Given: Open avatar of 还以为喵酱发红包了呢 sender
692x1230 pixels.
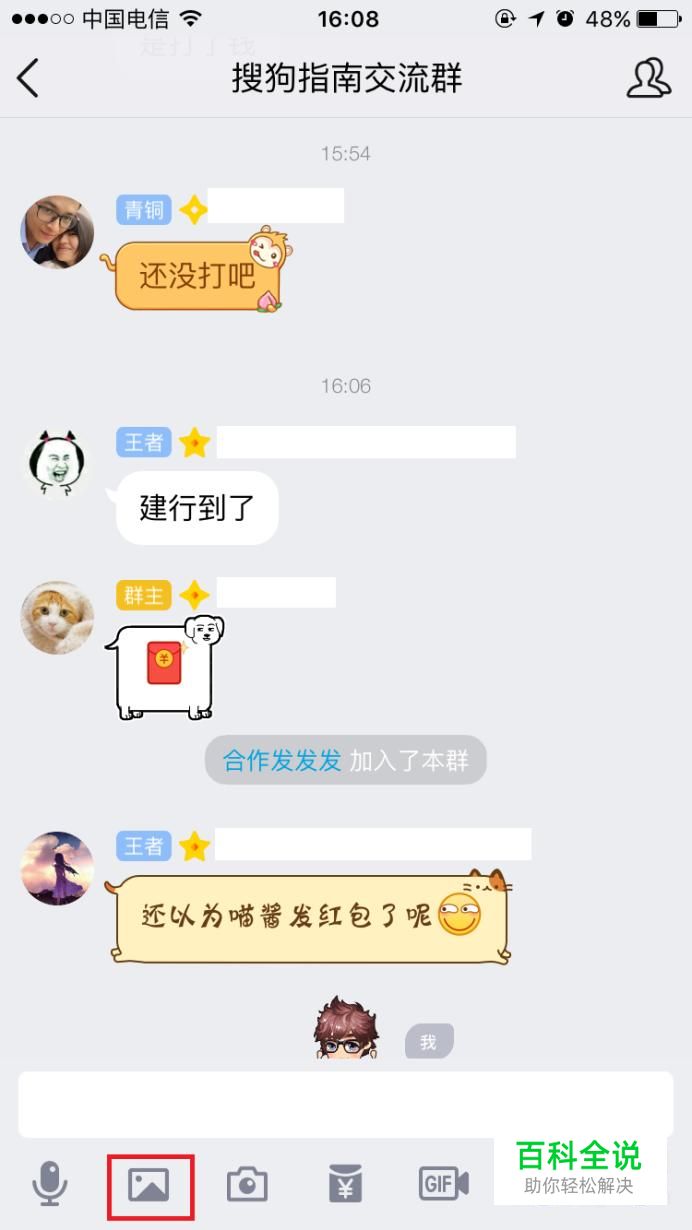Looking at the screenshot, I should pyautogui.click(x=57, y=868).
